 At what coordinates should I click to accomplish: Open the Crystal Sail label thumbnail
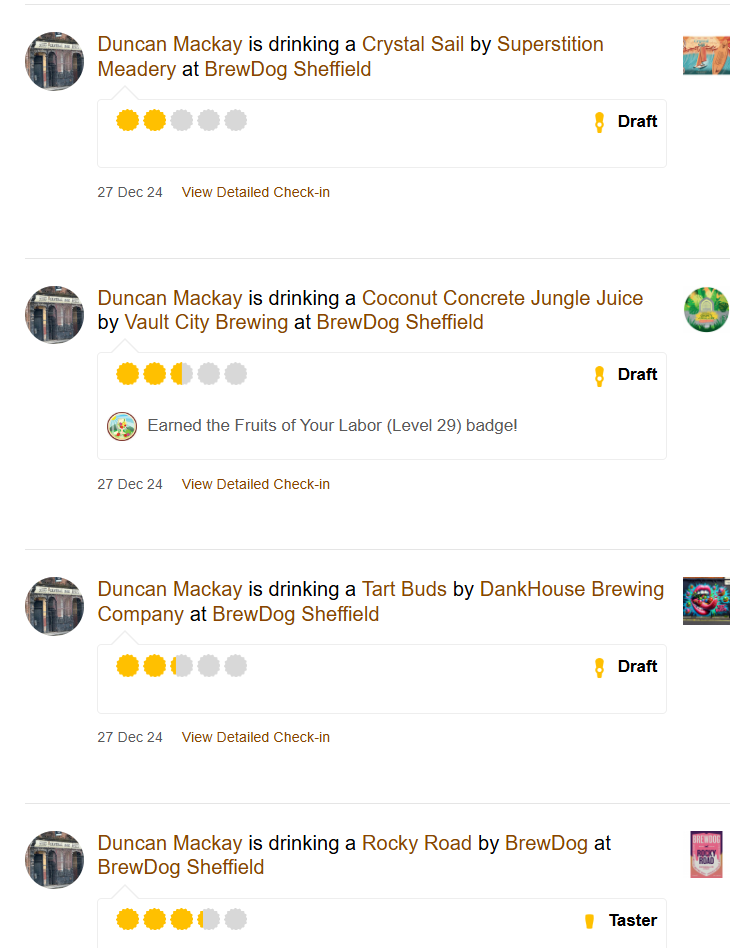point(706,56)
